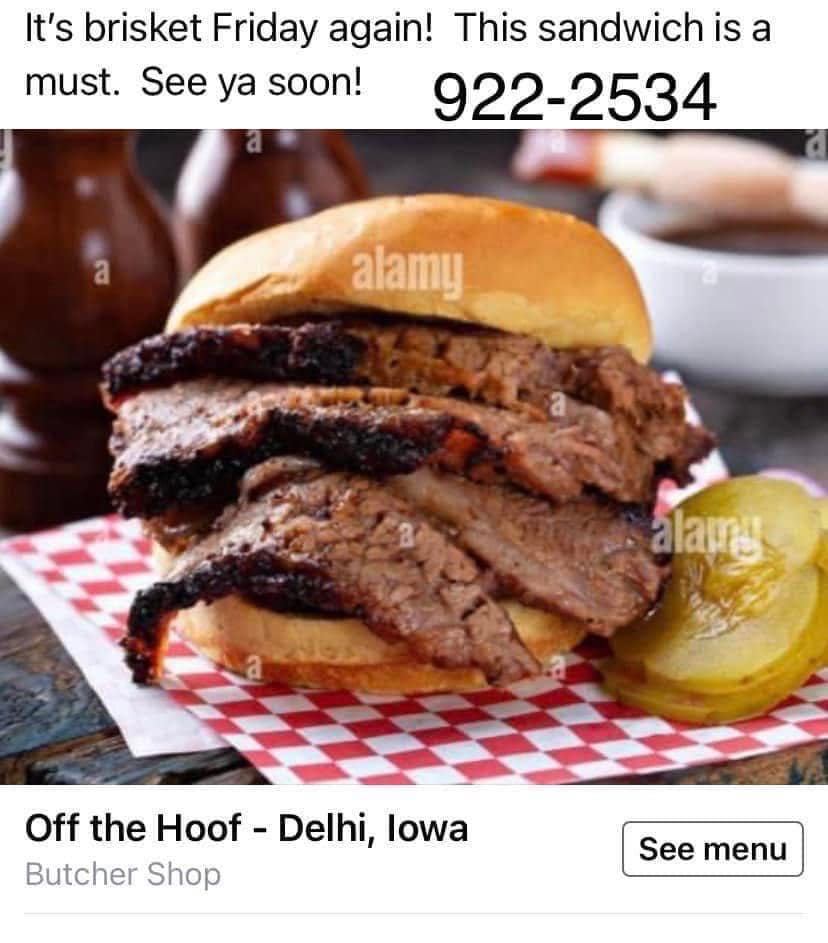Tap the See menu button
Image resolution: width=828 pixels, height=943 pixels.
coord(712,849)
